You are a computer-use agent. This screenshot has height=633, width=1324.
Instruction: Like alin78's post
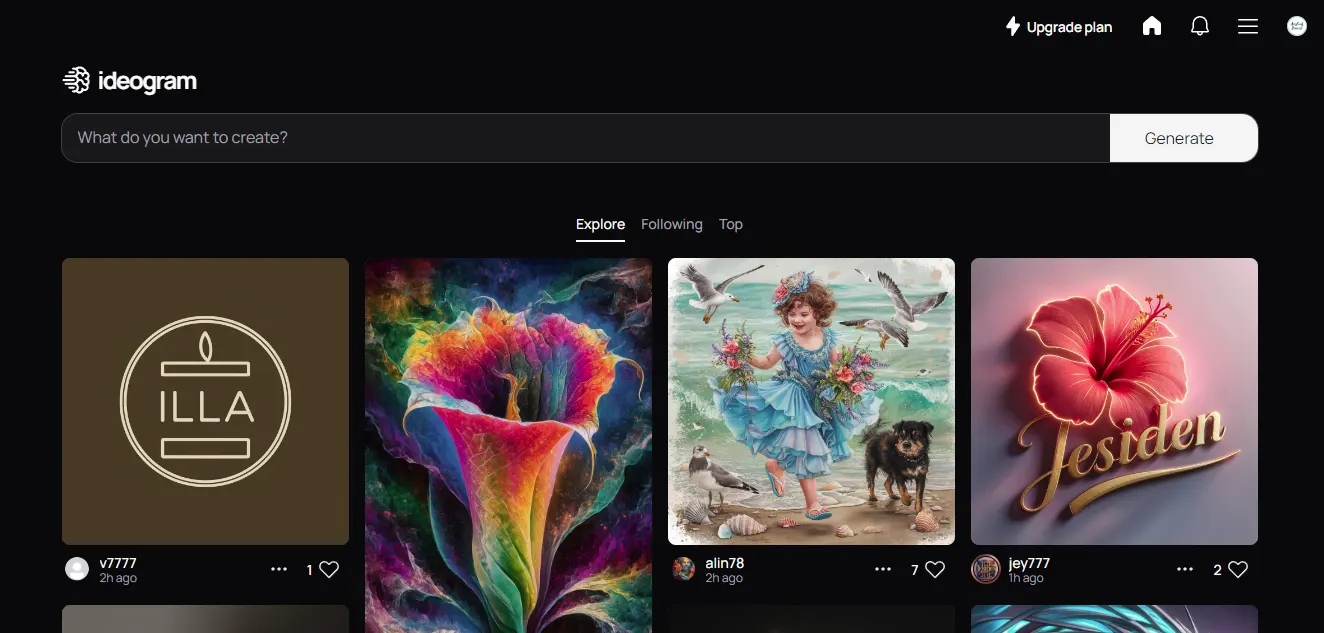click(x=935, y=570)
